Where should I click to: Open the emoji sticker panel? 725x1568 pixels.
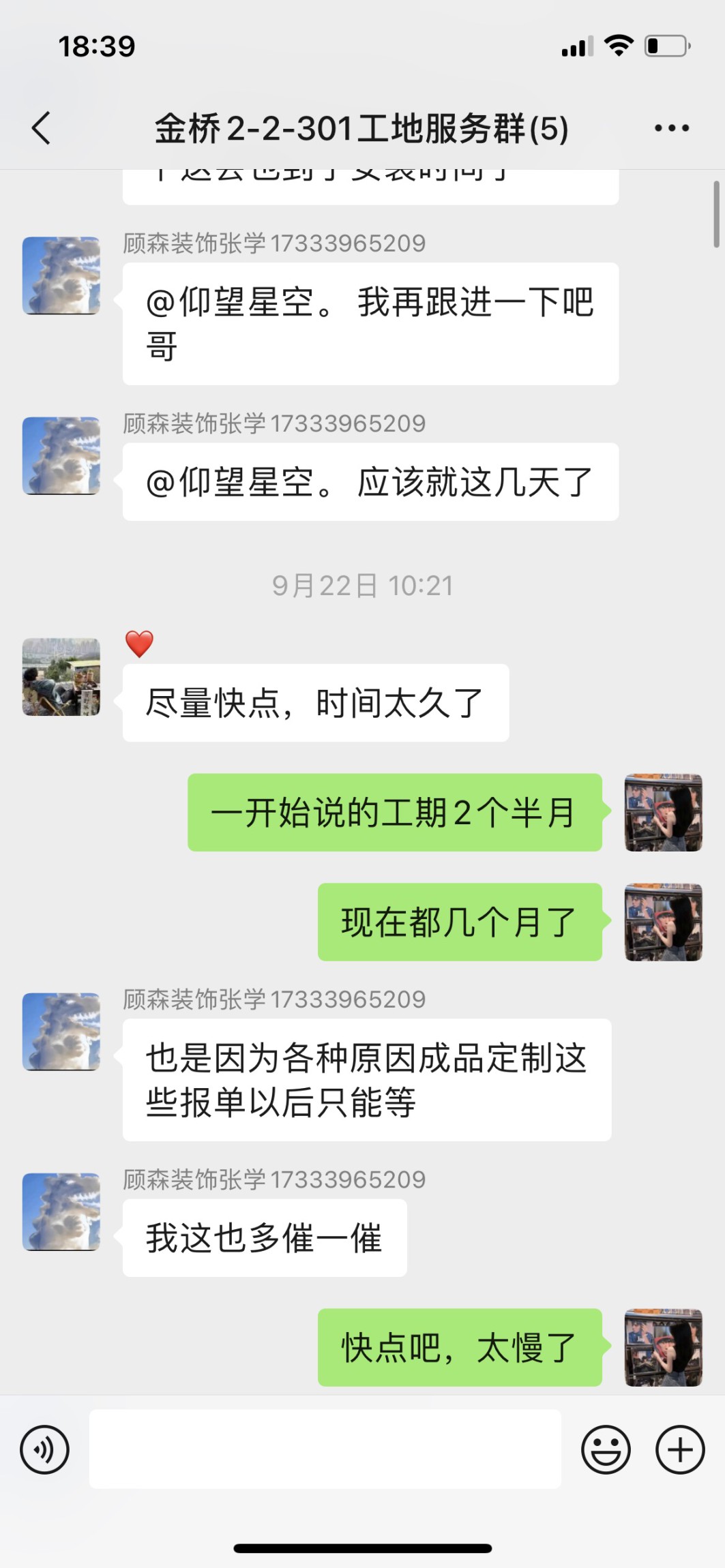[x=606, y=1449]
